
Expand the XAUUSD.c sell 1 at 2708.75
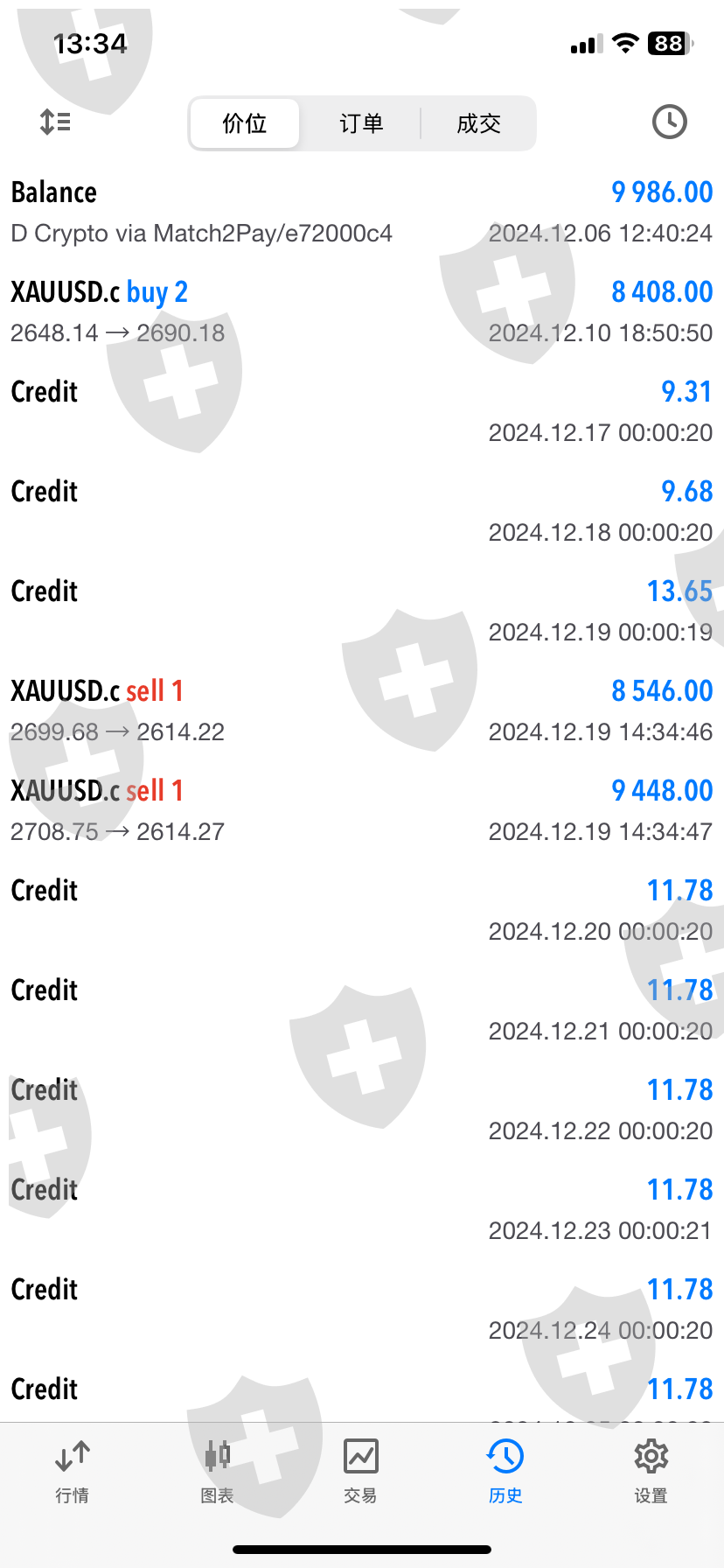[x=361, y=810]
